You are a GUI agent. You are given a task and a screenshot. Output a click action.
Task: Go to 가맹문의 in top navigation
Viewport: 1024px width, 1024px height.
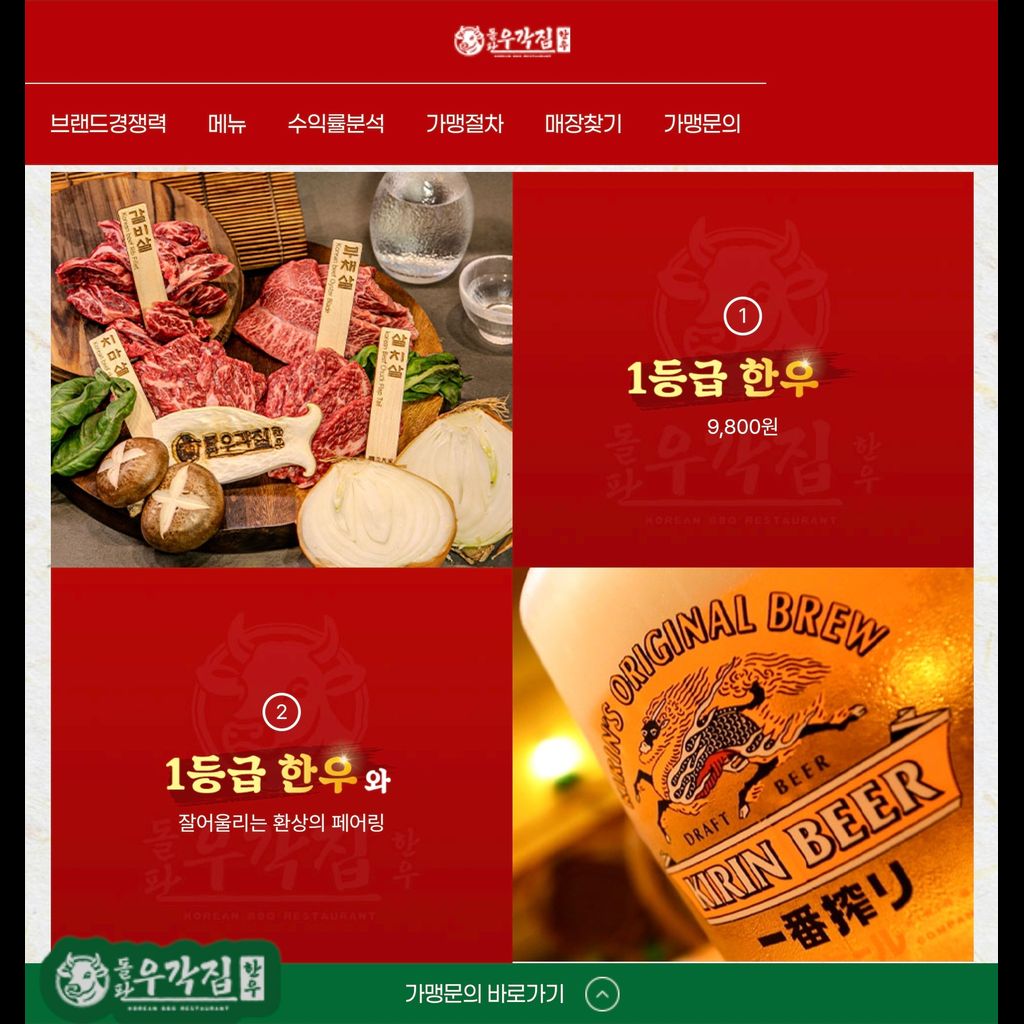(702, 124)
